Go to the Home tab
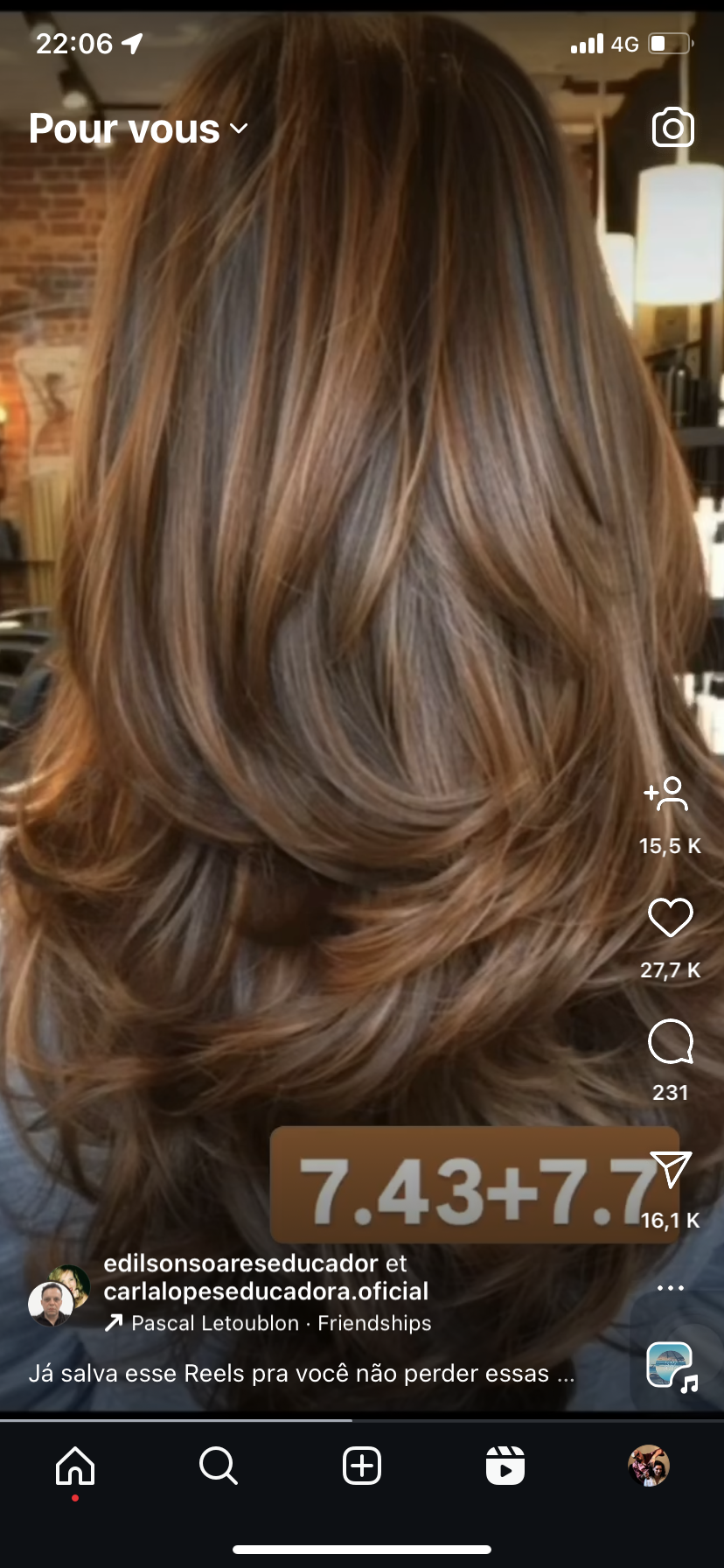The image size is (724, 1568). [x=75, y=1466]
